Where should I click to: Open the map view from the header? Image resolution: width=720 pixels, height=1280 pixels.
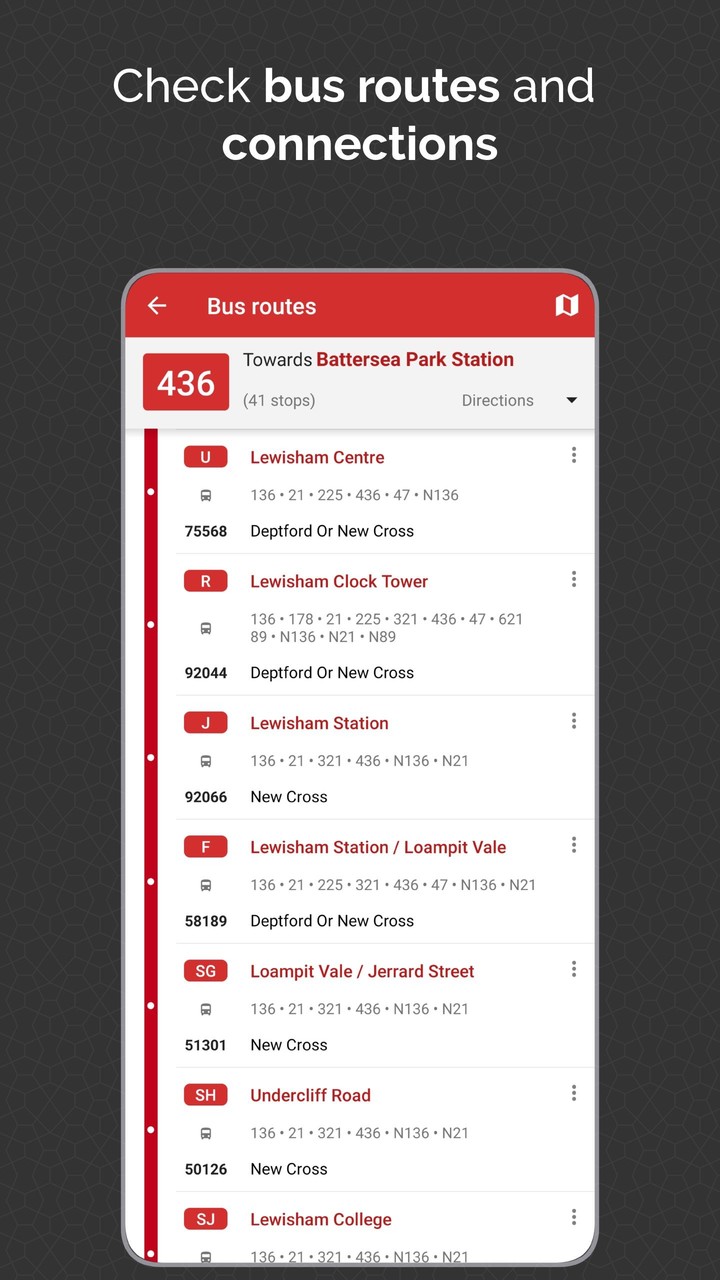tap(567, 306)
